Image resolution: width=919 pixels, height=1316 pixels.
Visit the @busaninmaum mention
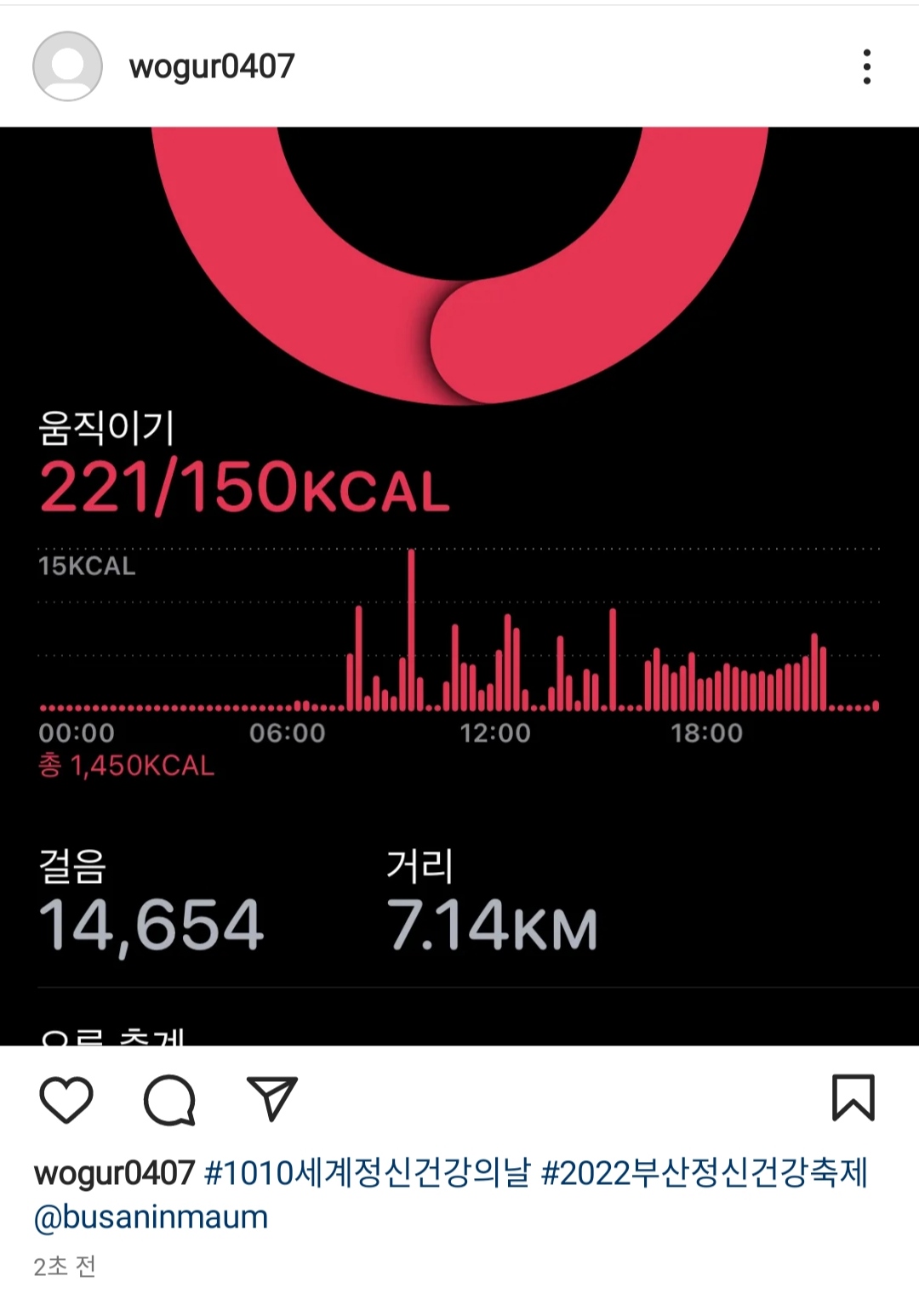tap(151, 1217)
